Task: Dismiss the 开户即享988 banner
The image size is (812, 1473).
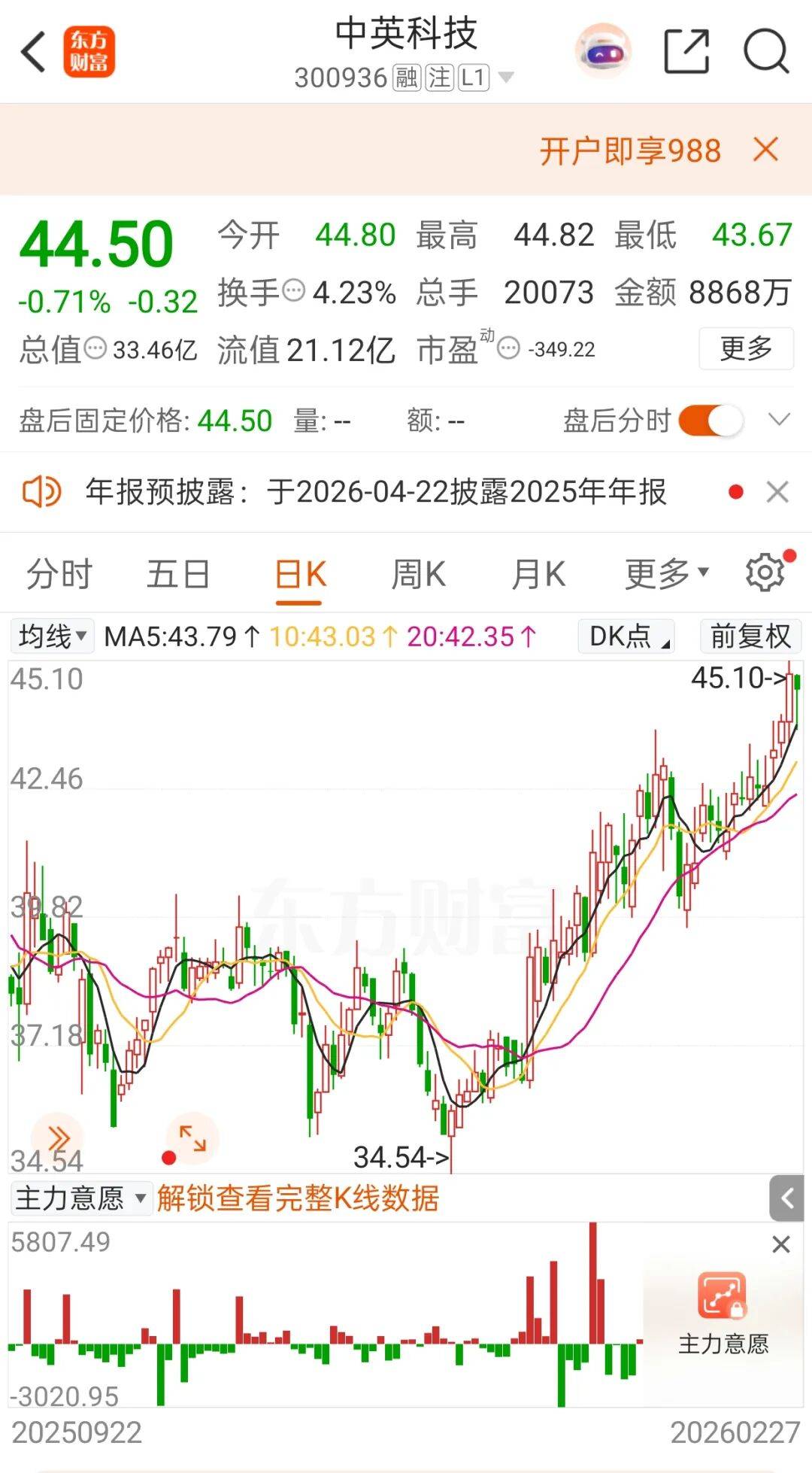Action: tap(765, 150)
